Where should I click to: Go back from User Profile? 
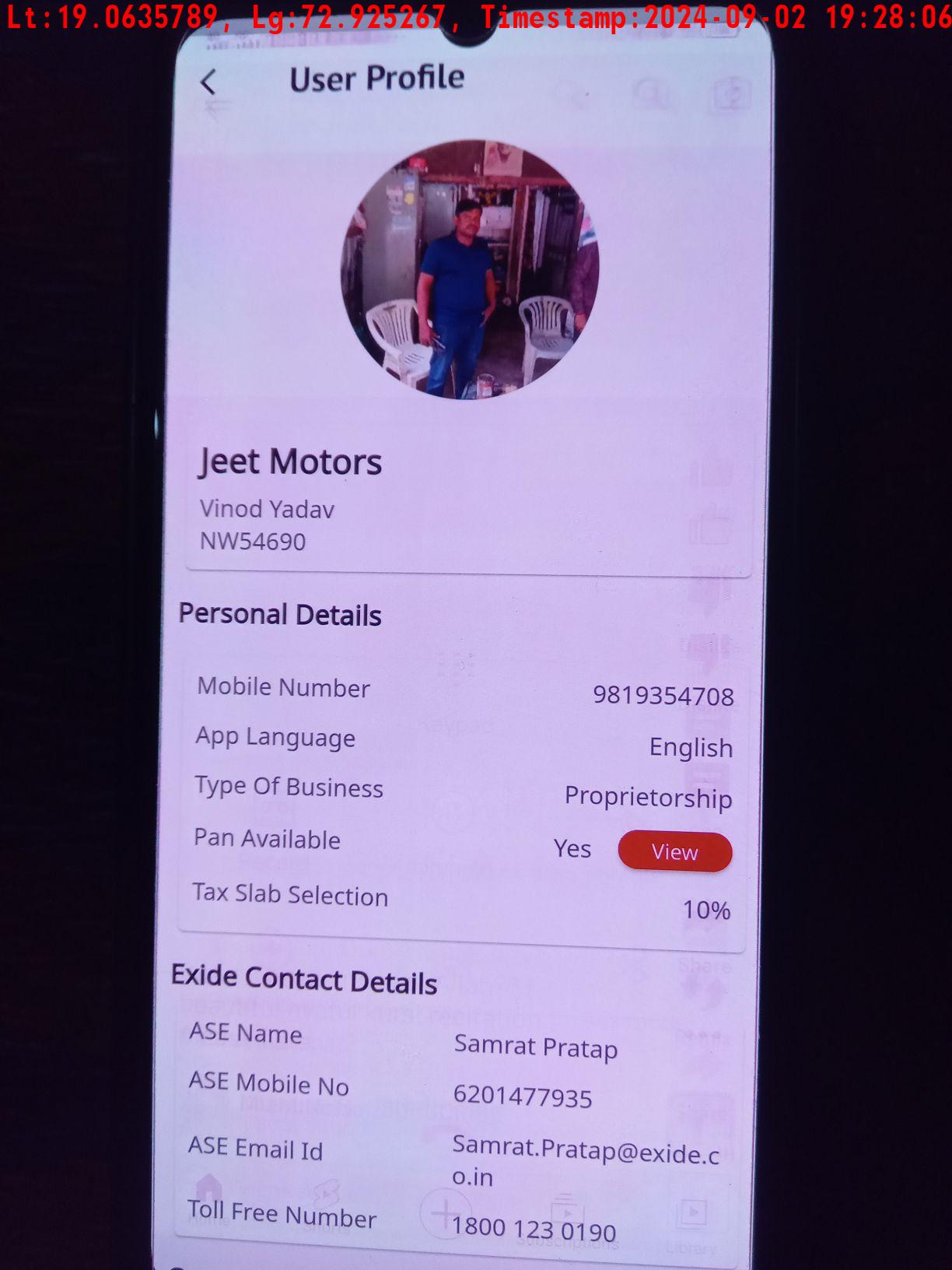click(x=208, y=82)
